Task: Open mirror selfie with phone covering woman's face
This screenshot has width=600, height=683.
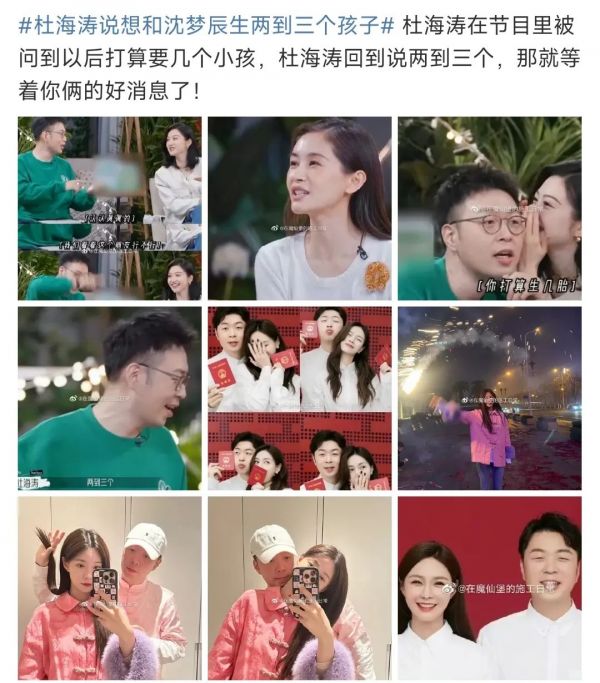Action: tap(299, 587)
